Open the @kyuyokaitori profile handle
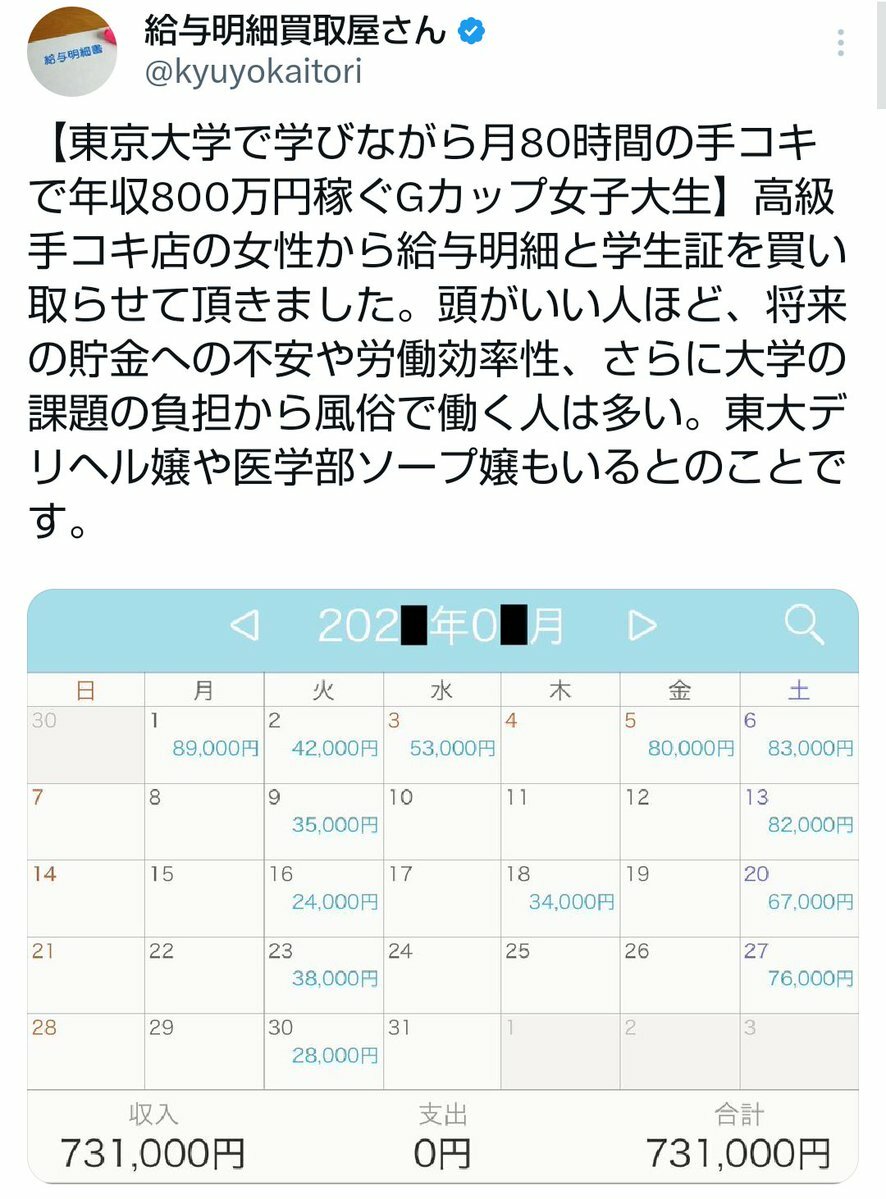 coord(253,73)
